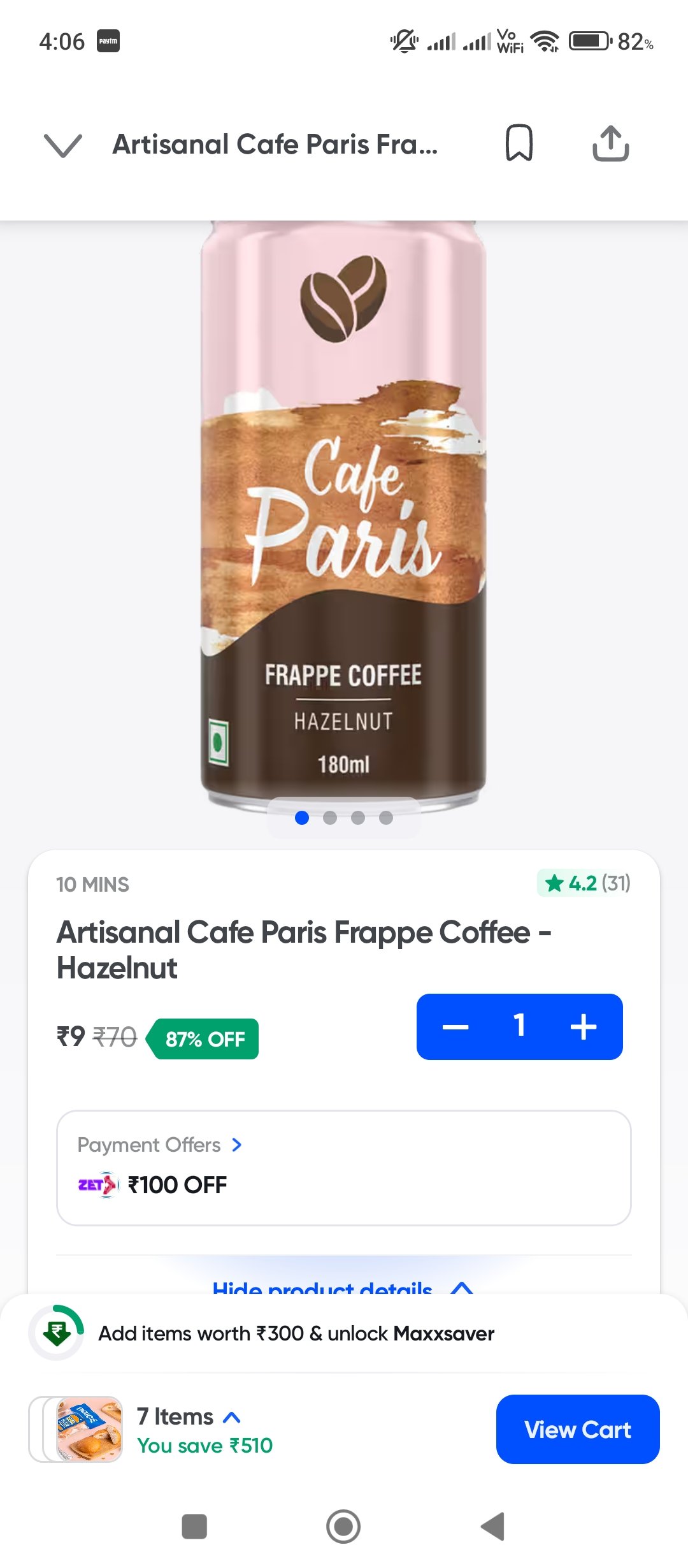Go to the phone's home screen
The width and height of the screenshot is (688, 1568).
[x=343, y=1527]
